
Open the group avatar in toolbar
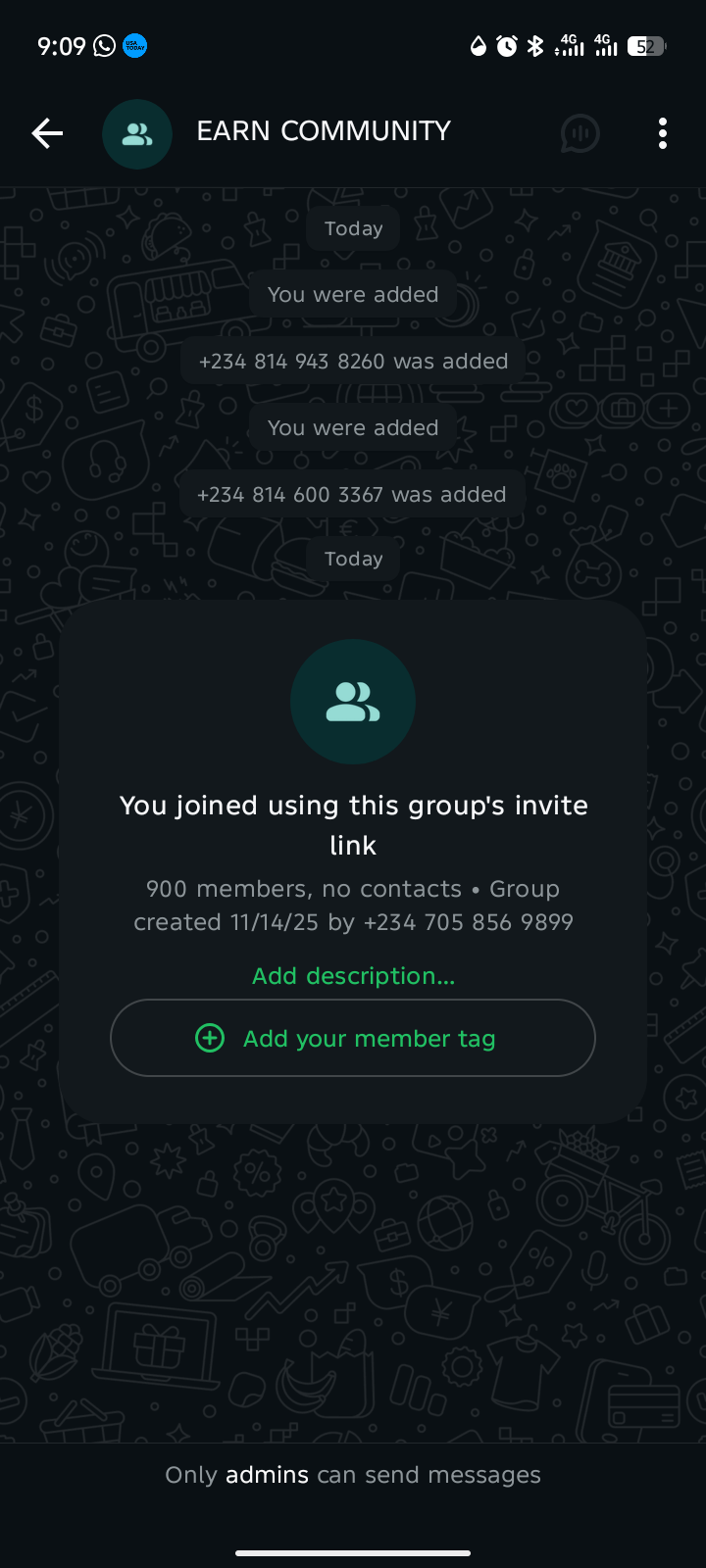click(x=137, y=134)
